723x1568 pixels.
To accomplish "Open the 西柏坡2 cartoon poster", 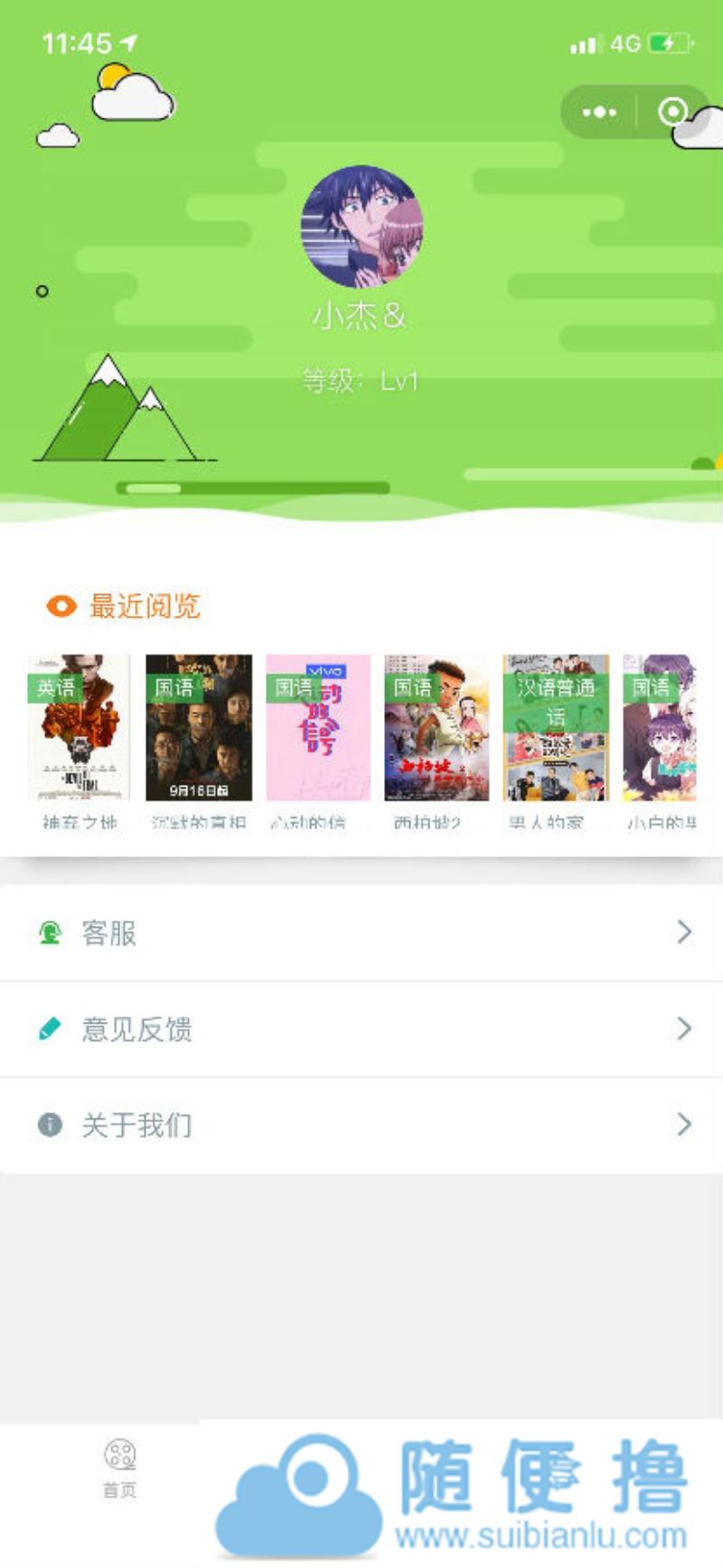I will 437,728.
